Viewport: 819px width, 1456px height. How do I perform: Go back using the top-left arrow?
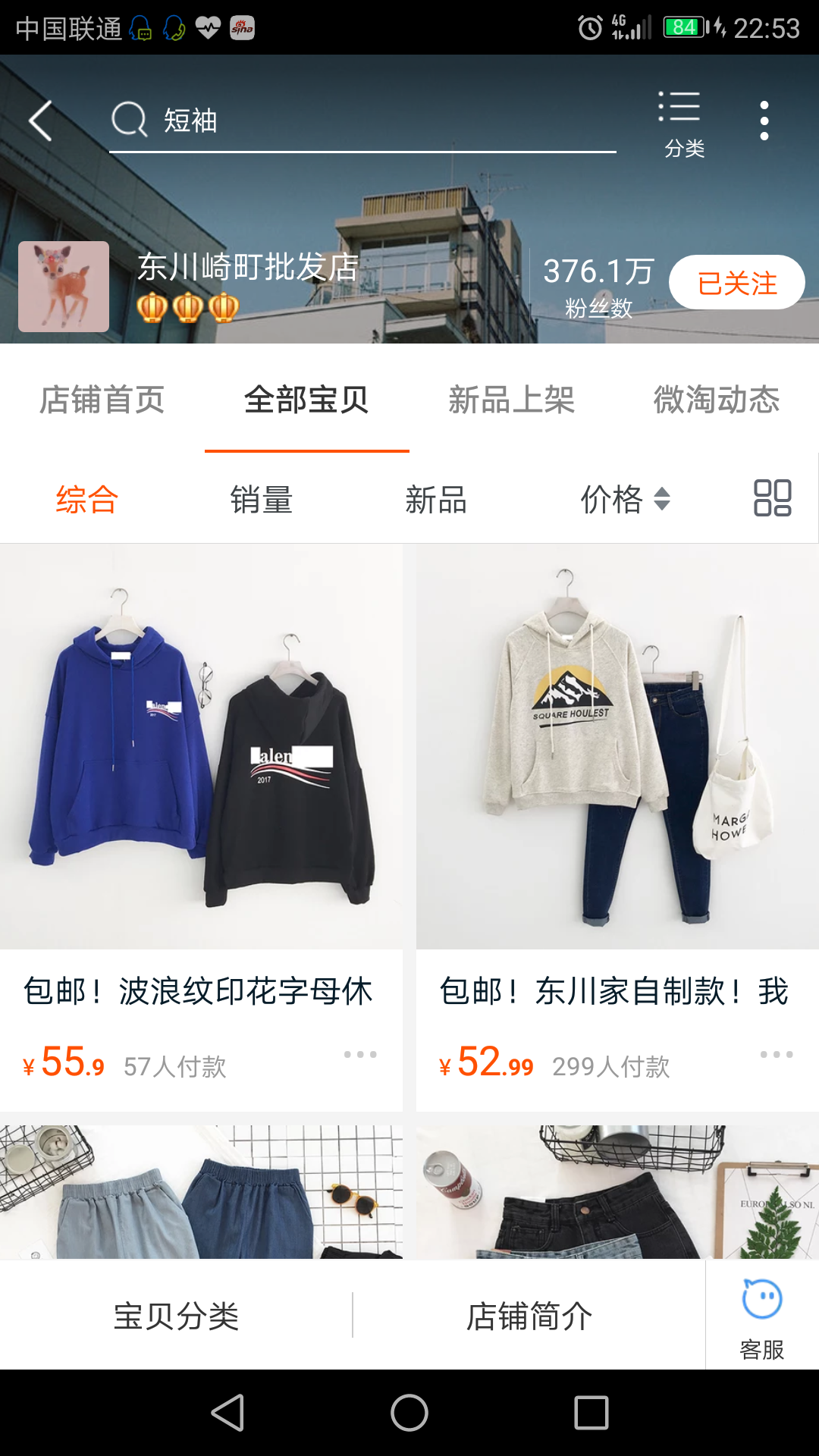pyautogui.click(x=41, y=121)
